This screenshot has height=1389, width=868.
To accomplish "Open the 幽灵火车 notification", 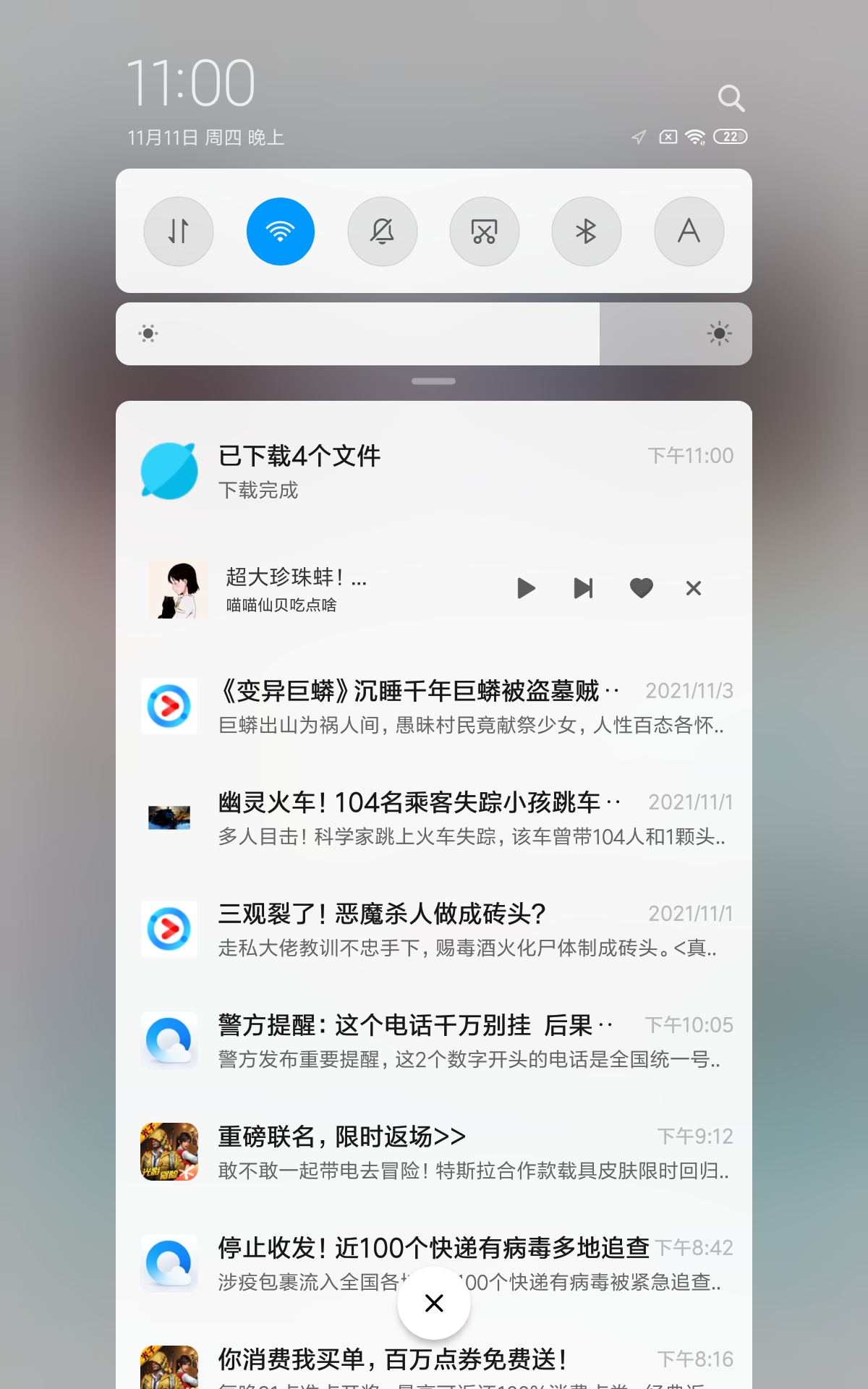I will click(x=434, y=818).
